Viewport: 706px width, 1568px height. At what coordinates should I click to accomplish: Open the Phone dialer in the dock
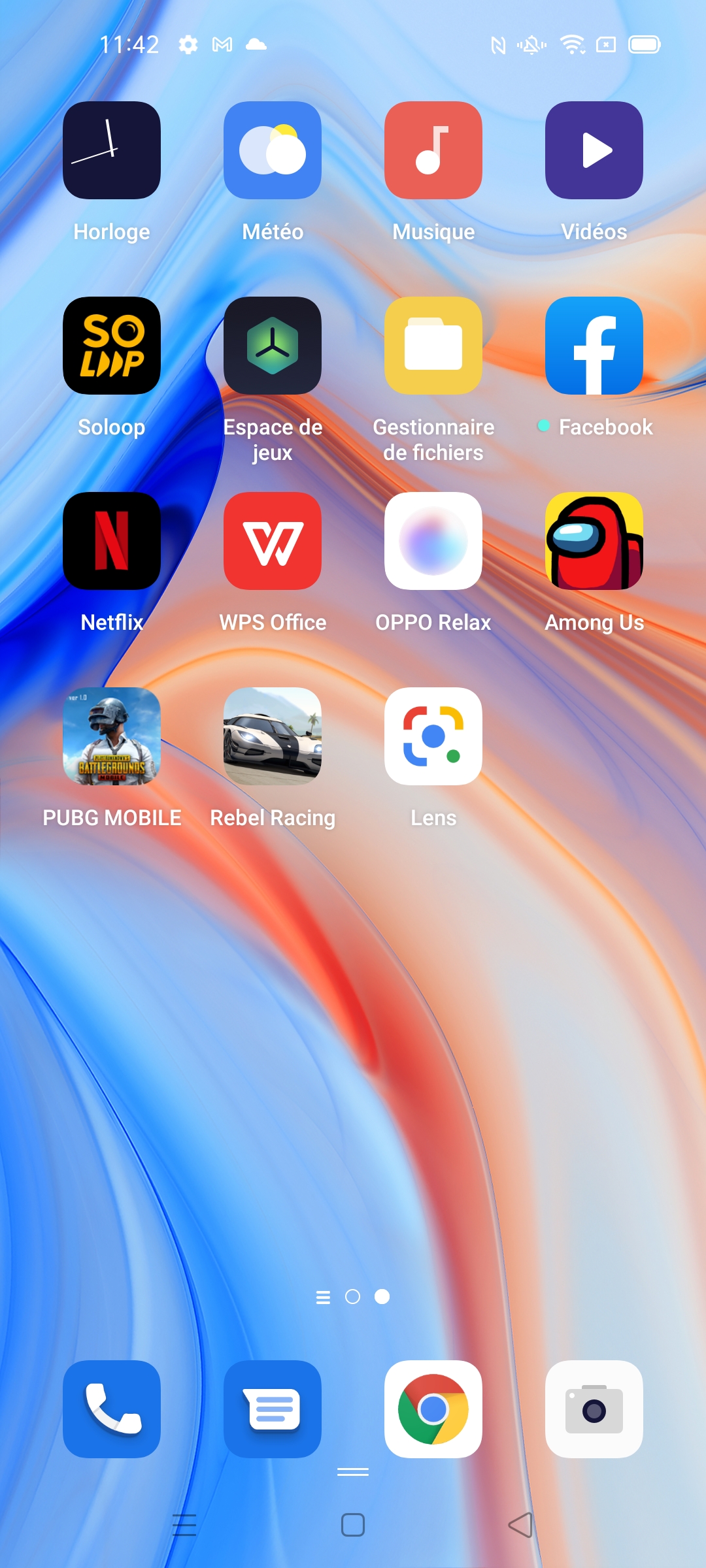click(x=112, y=1409)
